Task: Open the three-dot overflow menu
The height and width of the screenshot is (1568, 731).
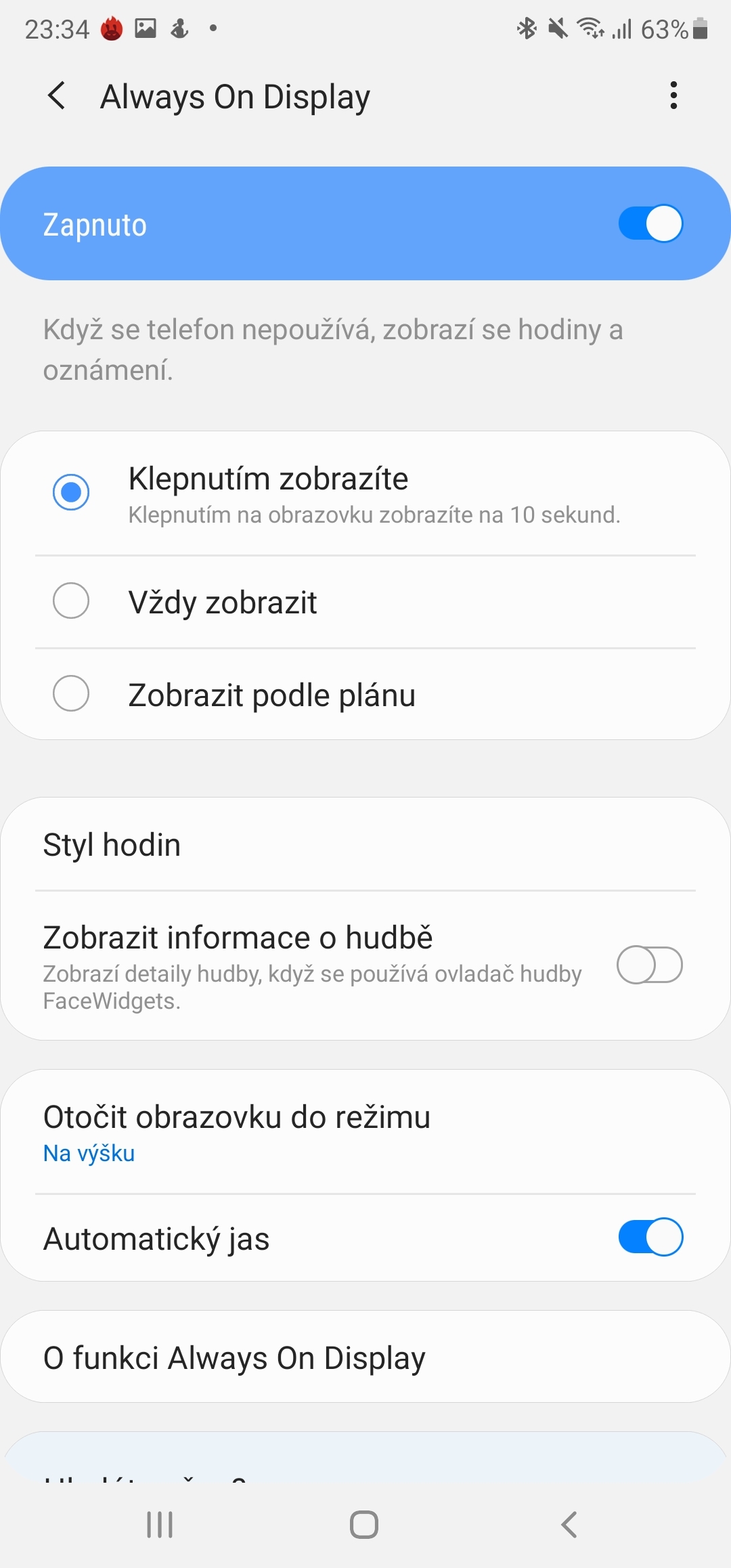Action: [x=673, y=95]
